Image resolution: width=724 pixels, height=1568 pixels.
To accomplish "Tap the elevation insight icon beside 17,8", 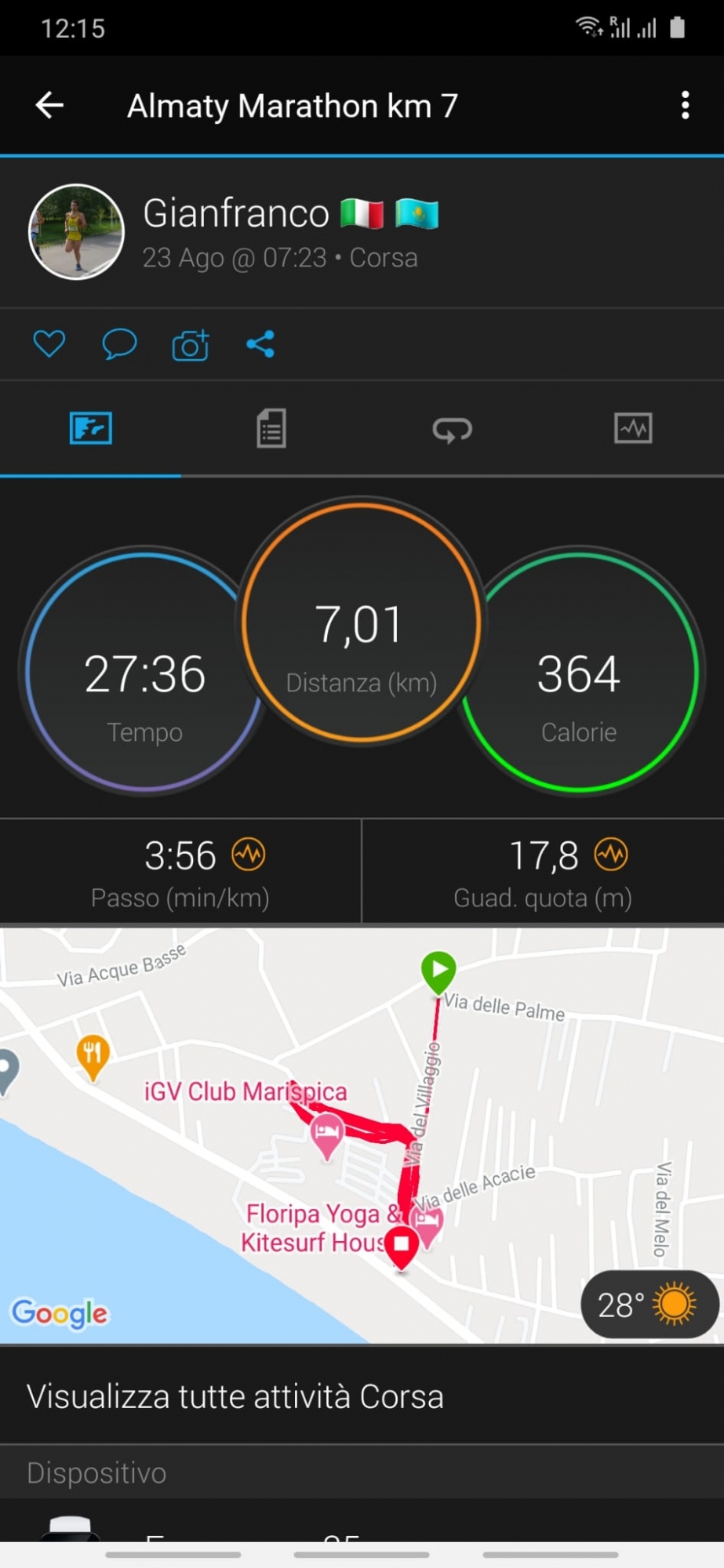I will tap(611, 855).
